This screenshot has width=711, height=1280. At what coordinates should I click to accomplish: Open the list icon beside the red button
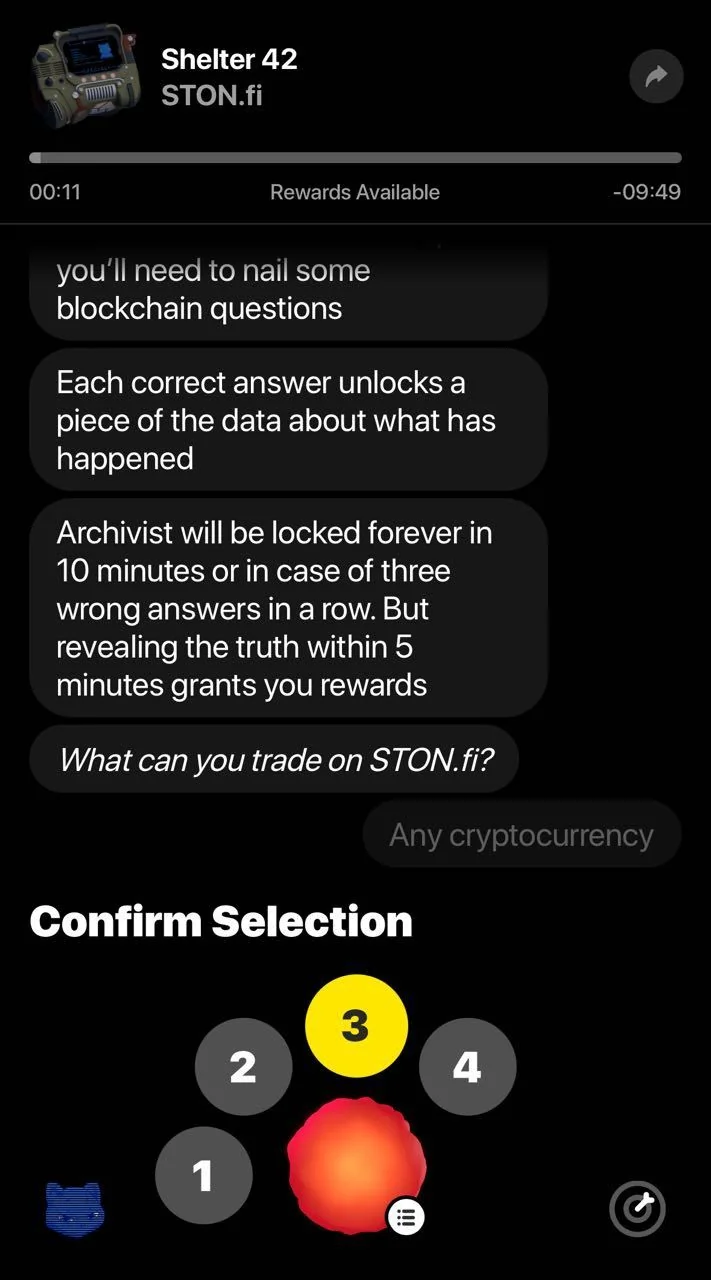(406, 1216)
